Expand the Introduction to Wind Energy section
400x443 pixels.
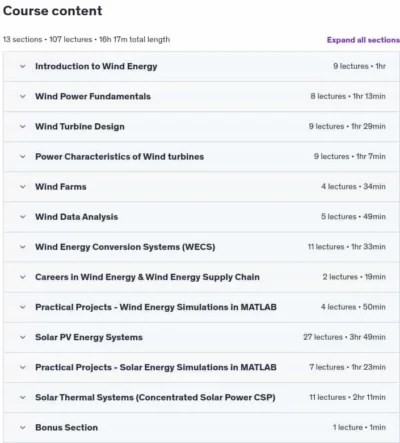pos(202,66)
